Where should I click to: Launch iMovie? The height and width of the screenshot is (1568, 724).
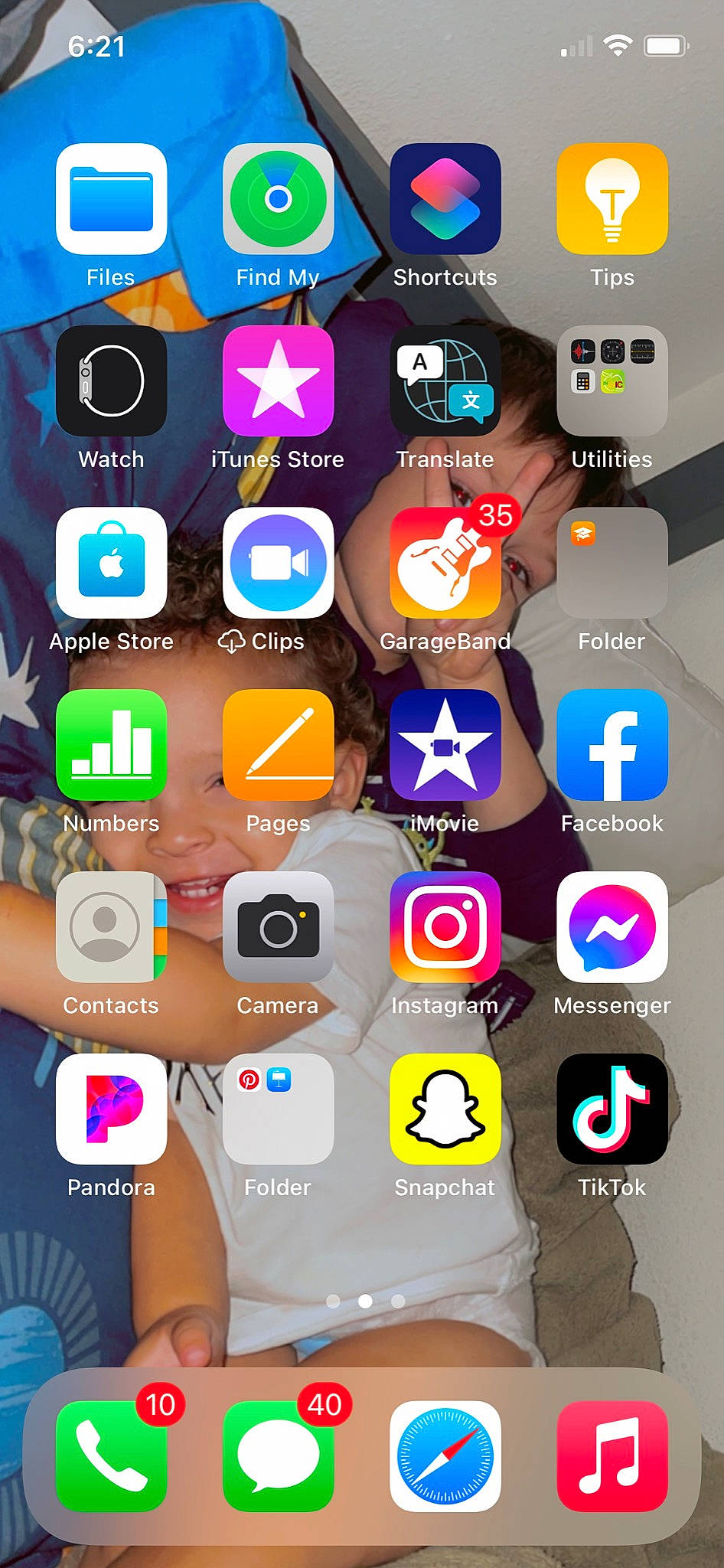tap(445, 746)
